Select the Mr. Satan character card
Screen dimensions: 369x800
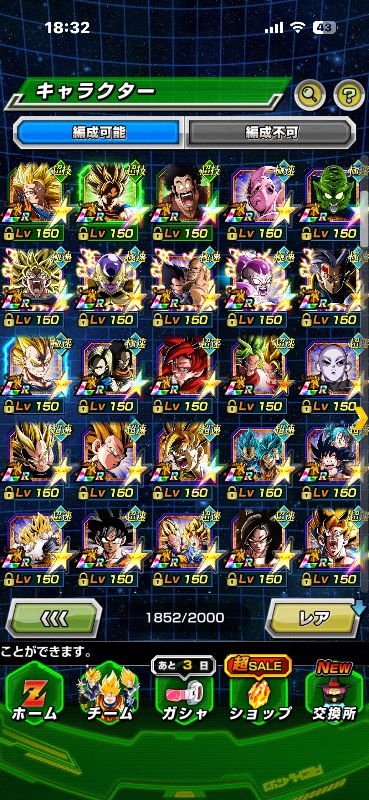pos(184,202)
